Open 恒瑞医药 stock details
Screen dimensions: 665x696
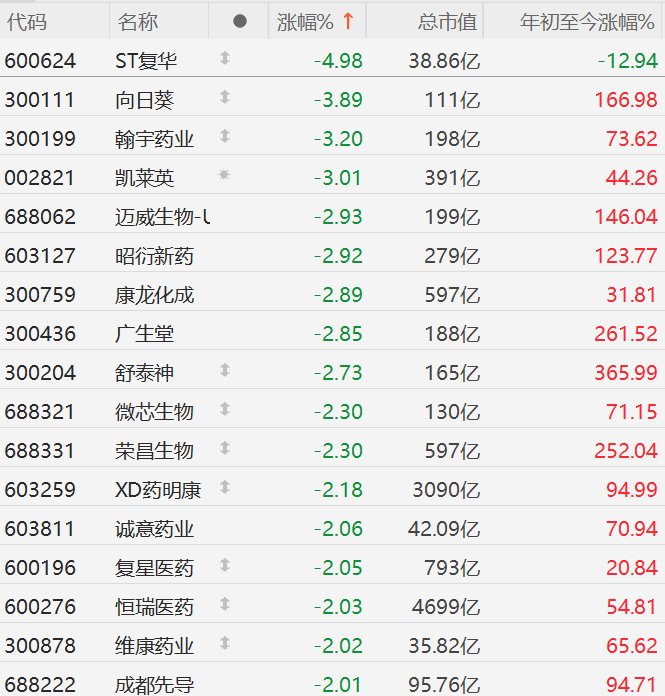pos(154,607)
